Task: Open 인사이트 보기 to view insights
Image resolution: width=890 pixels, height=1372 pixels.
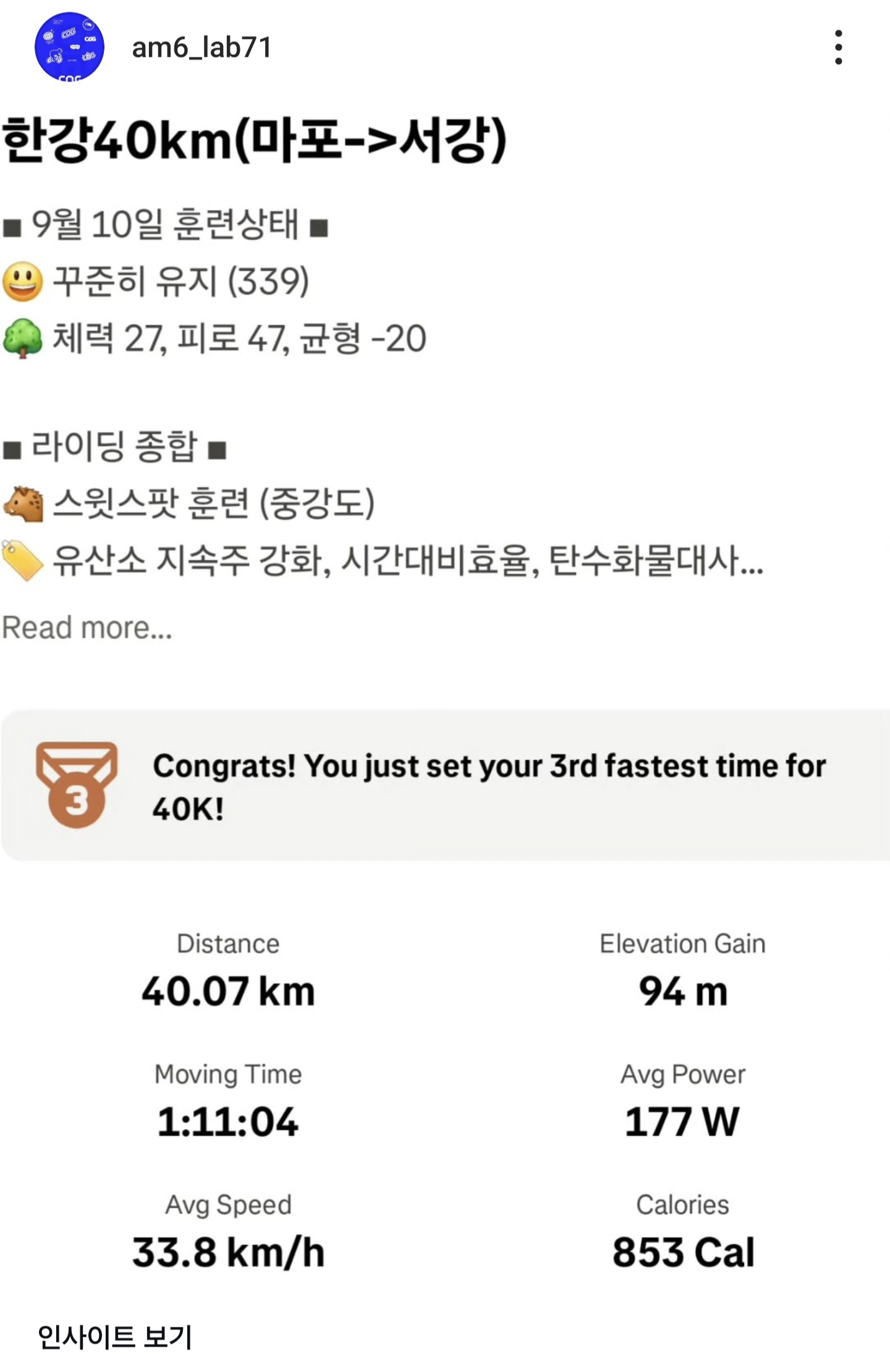Action: [x=115, y=1336]
